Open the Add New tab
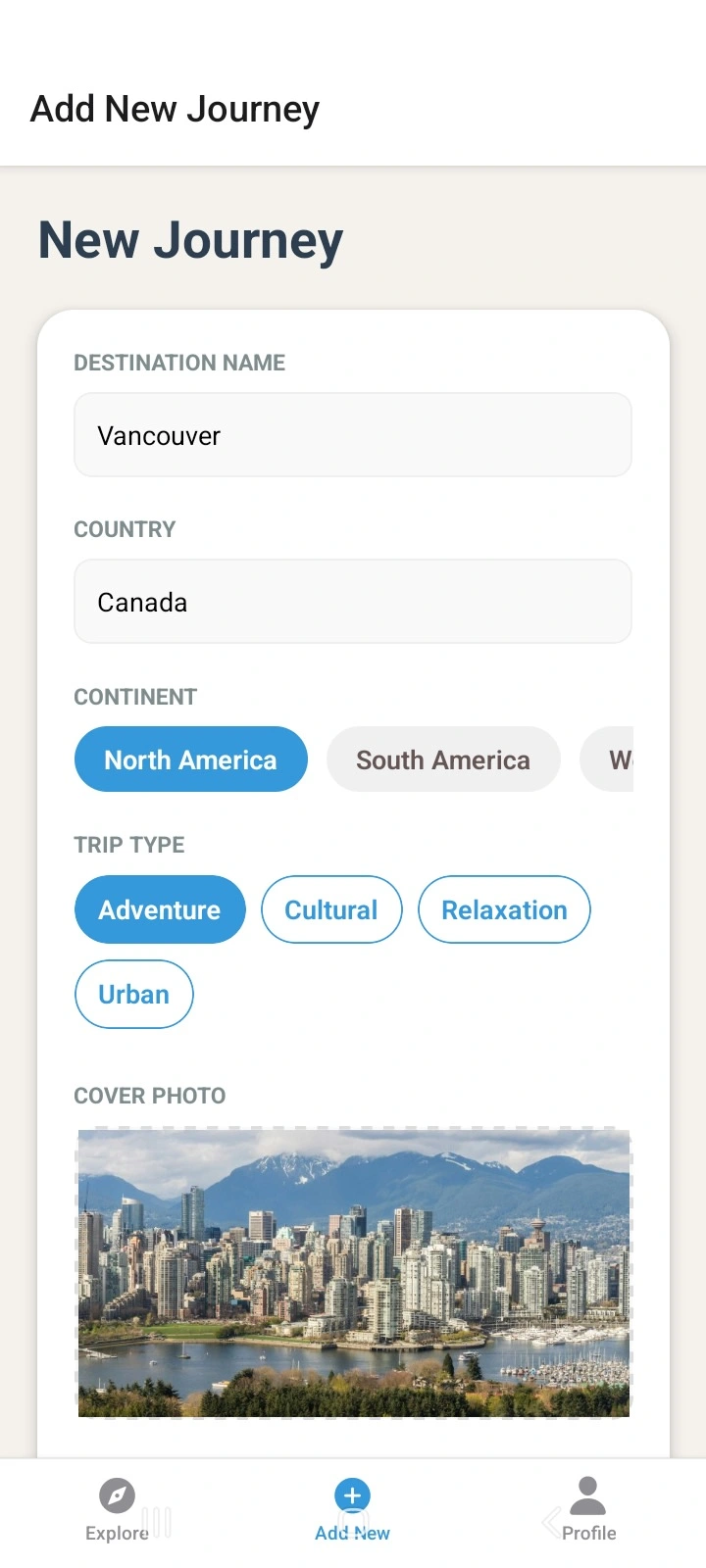706x1568 pixels. tap(352, 1511)
